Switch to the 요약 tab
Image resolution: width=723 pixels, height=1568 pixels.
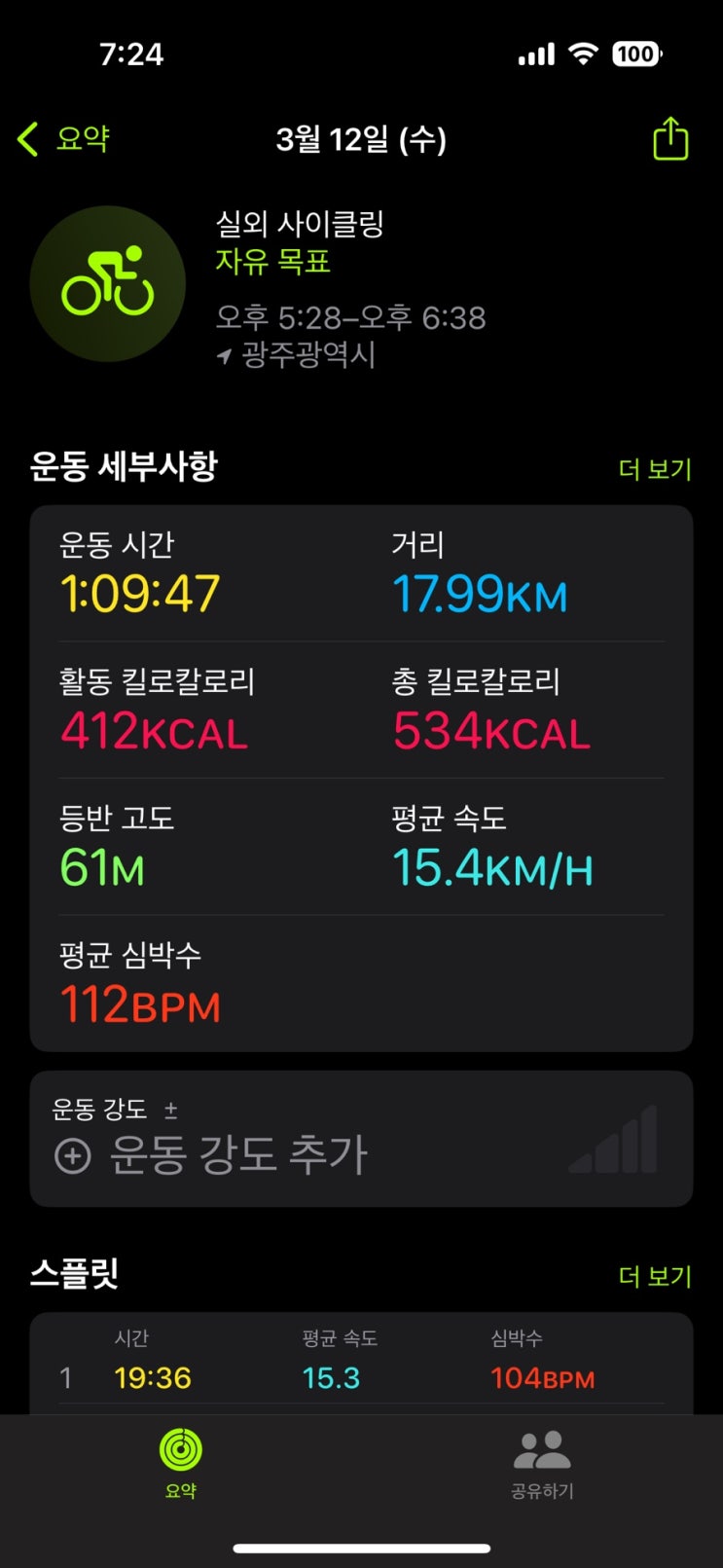[181, 1461]
